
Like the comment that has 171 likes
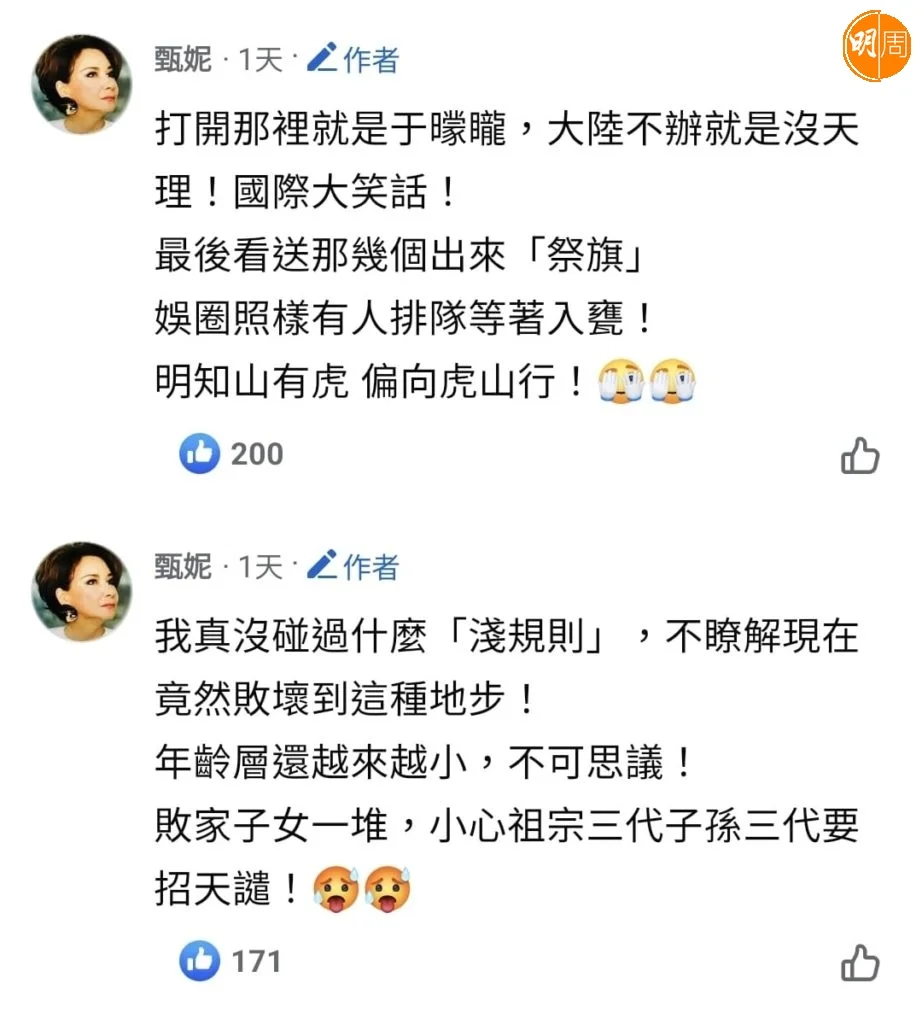(x=859, y=964)
